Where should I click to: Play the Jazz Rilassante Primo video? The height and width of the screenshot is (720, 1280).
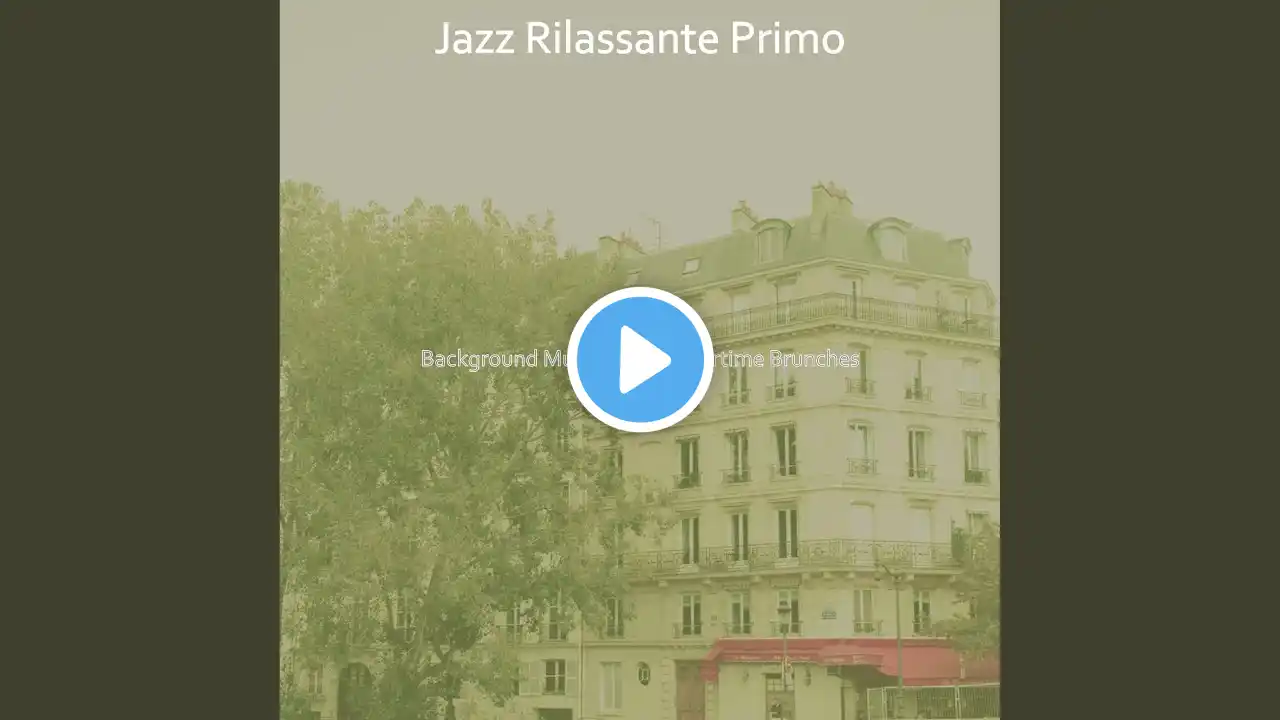click(x=640, y=360)
